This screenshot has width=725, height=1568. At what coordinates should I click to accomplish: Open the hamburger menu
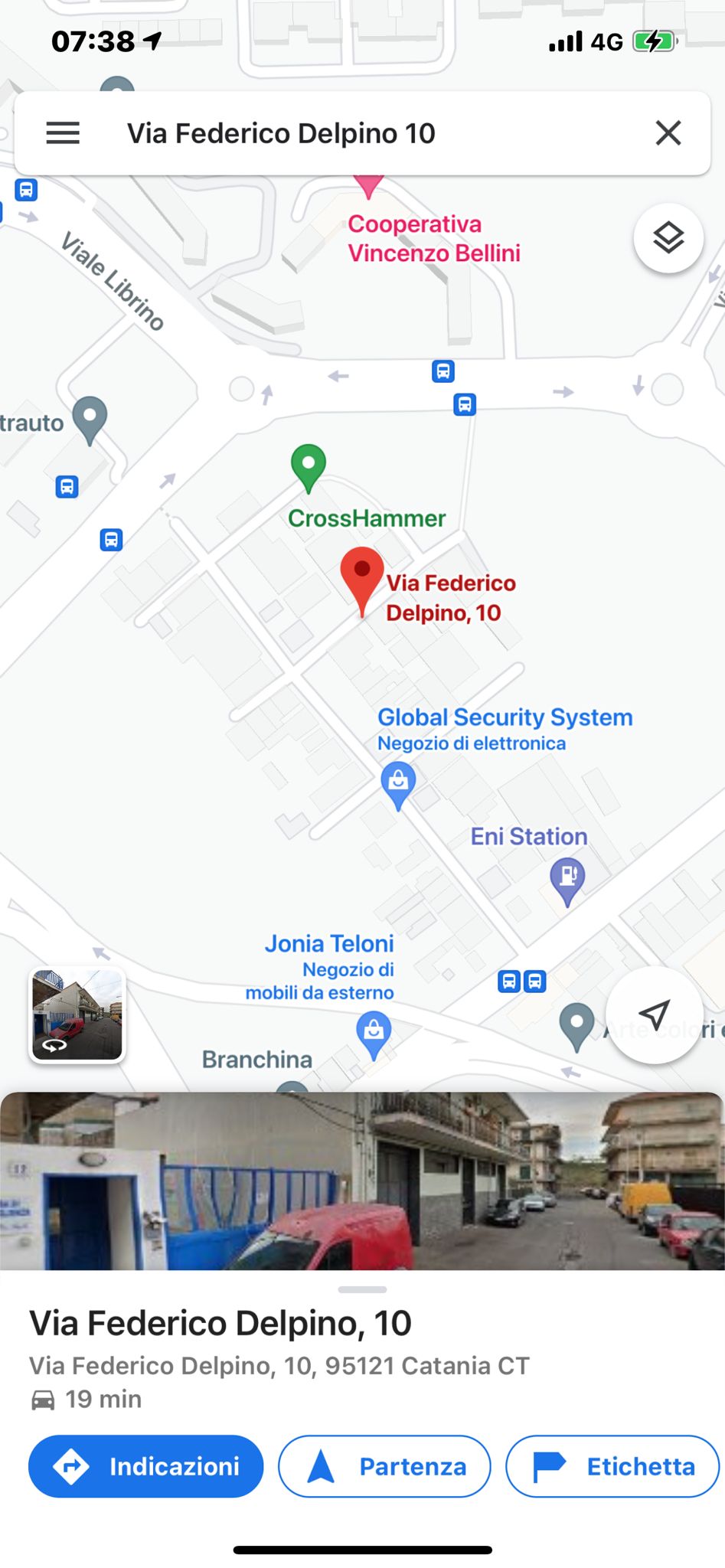(x=63, y=133)
